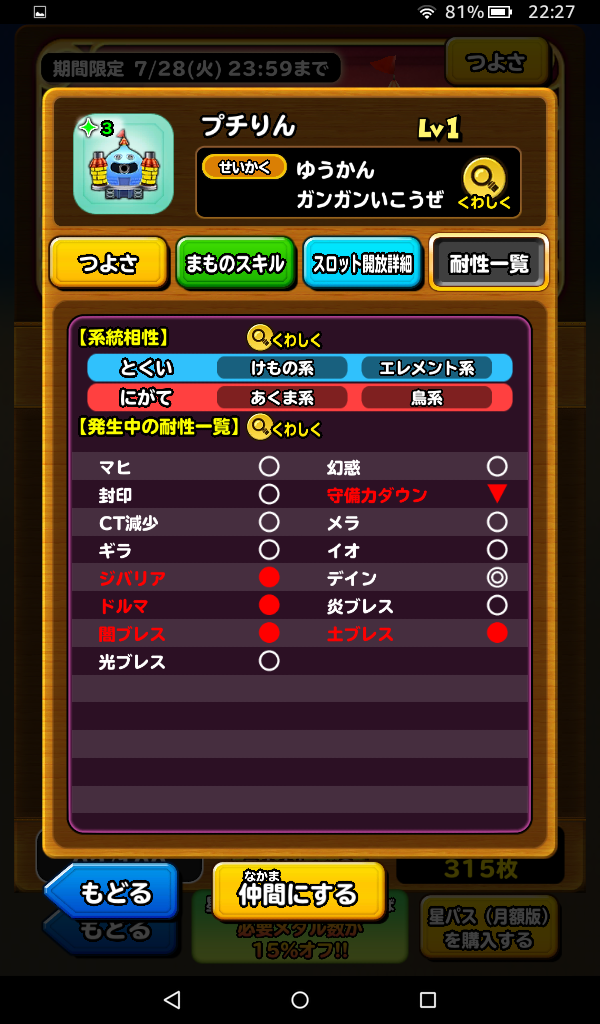Select the 耐性一覧 tab
Image resolution: width=600 pixels, height=1024 pixels.
(x=489, y=263)
